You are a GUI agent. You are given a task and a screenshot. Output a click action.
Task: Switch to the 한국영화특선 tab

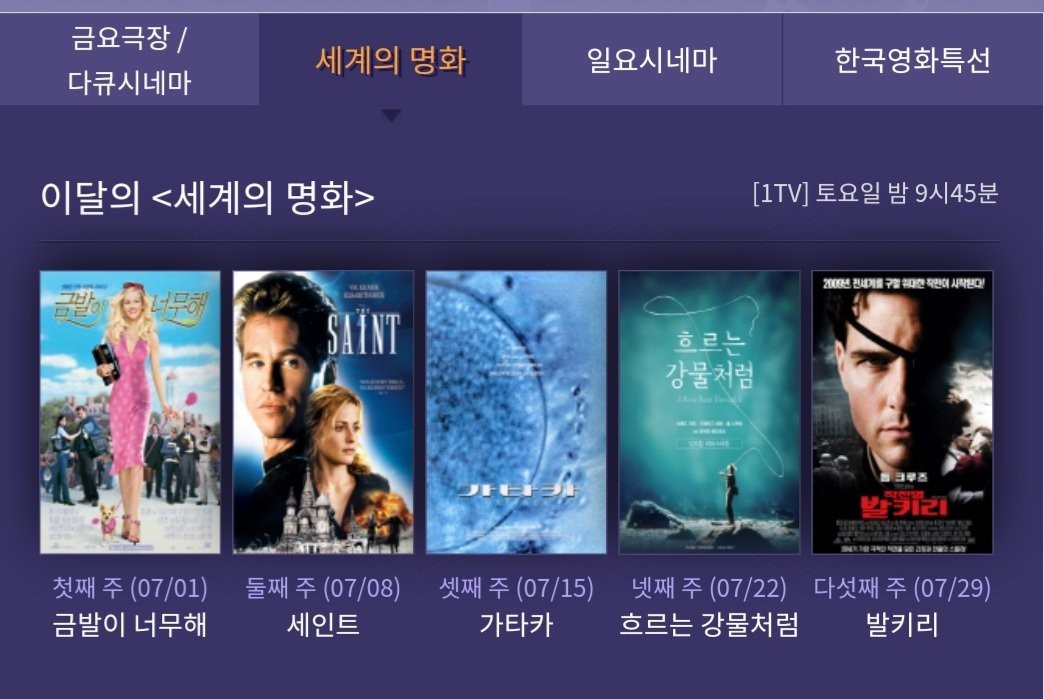pos(912,61)
